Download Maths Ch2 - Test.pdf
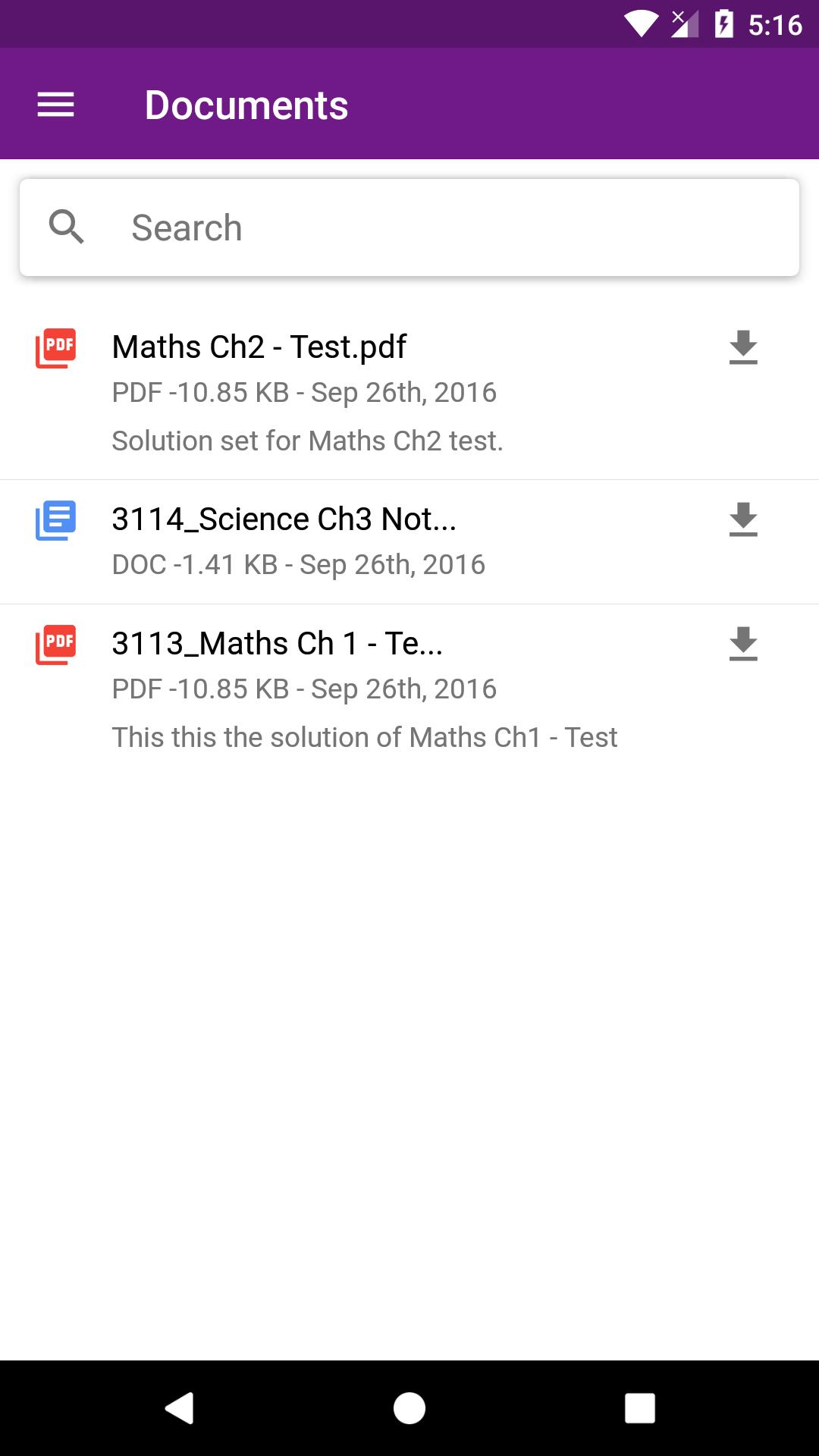819x1456 pixels. [743, 347]
